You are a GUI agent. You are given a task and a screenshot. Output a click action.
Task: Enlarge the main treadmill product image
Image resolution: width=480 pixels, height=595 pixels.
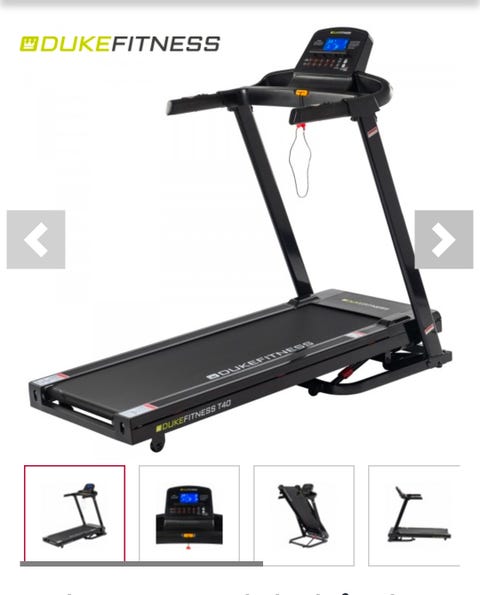point(240,239)
